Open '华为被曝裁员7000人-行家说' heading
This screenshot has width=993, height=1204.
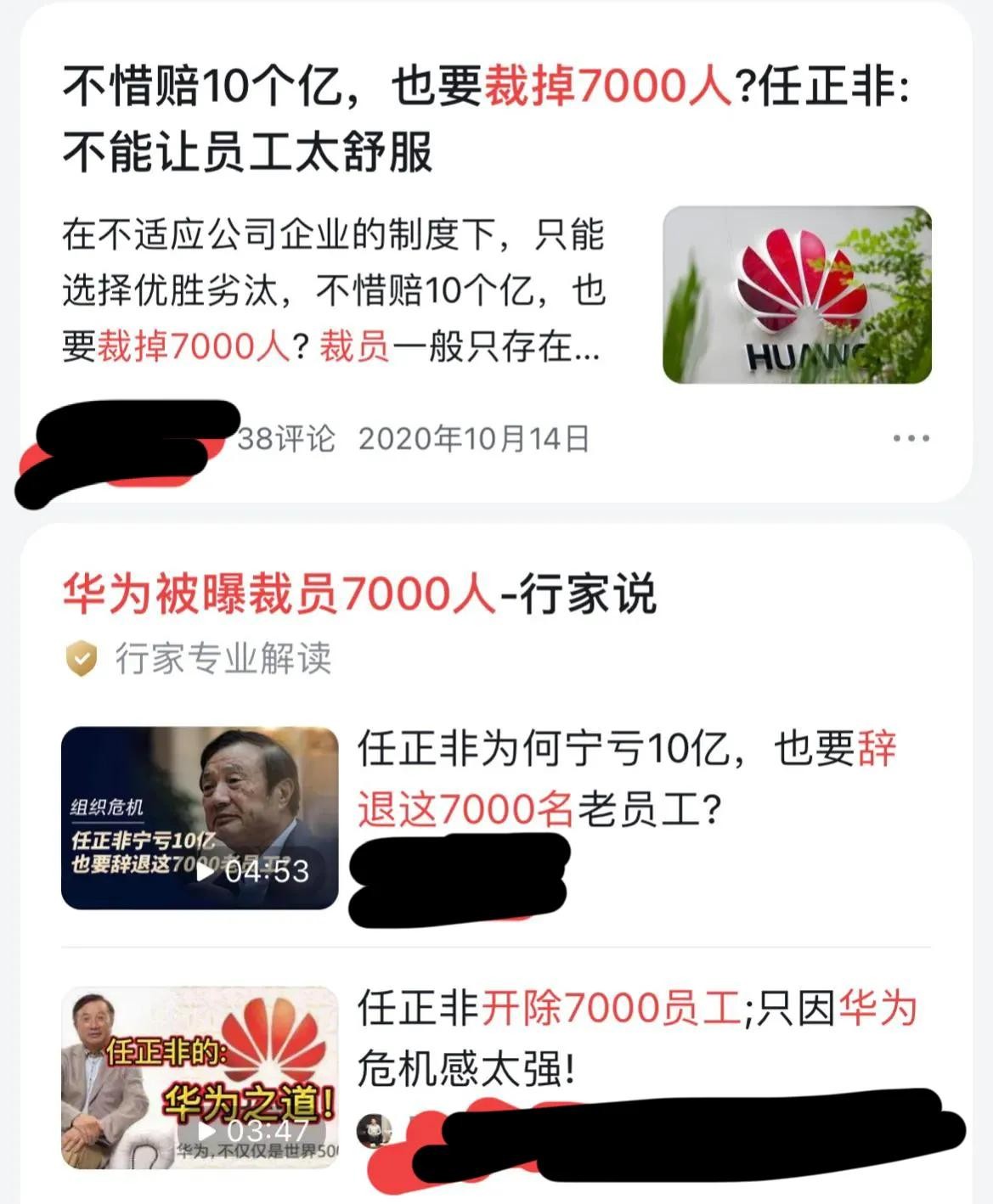[358, 593]
